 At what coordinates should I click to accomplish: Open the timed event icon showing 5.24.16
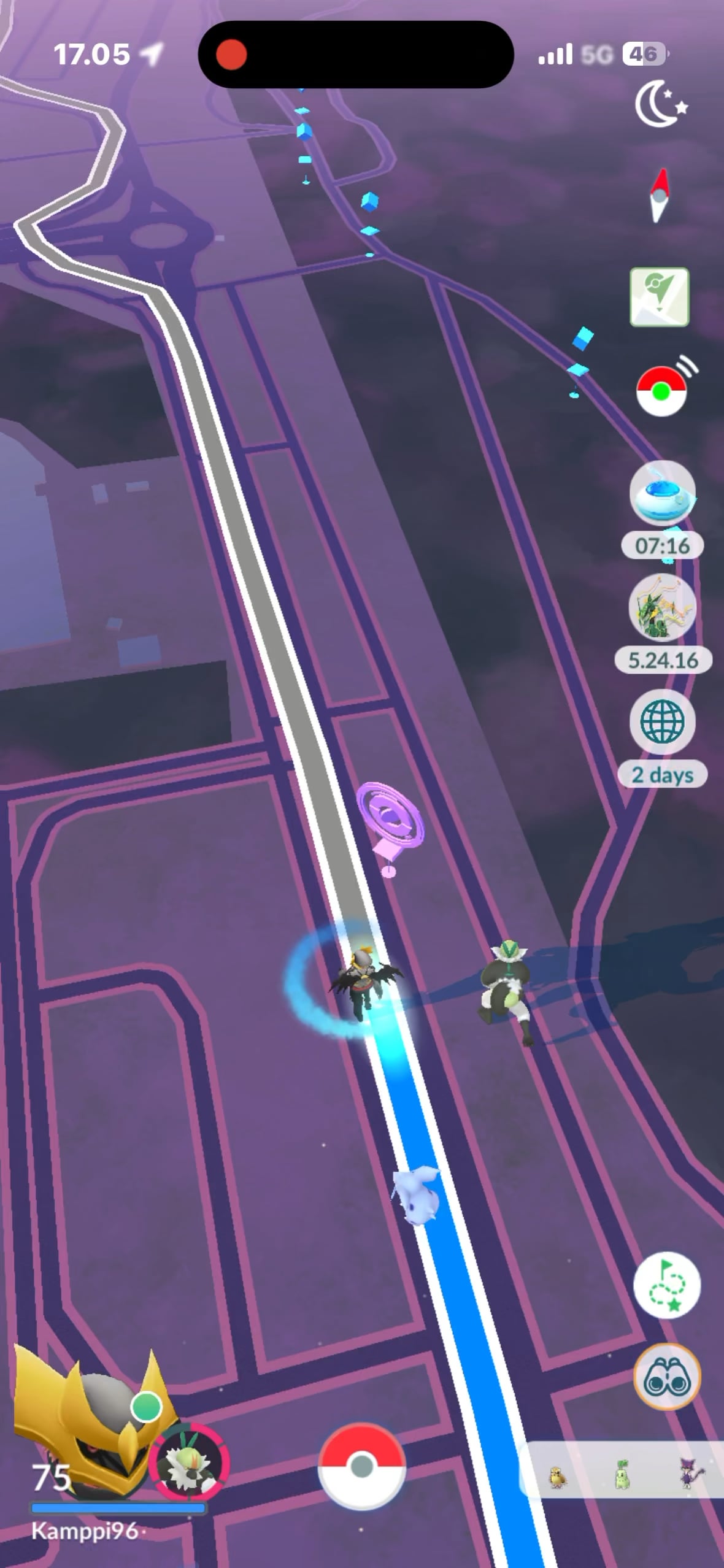663,607
